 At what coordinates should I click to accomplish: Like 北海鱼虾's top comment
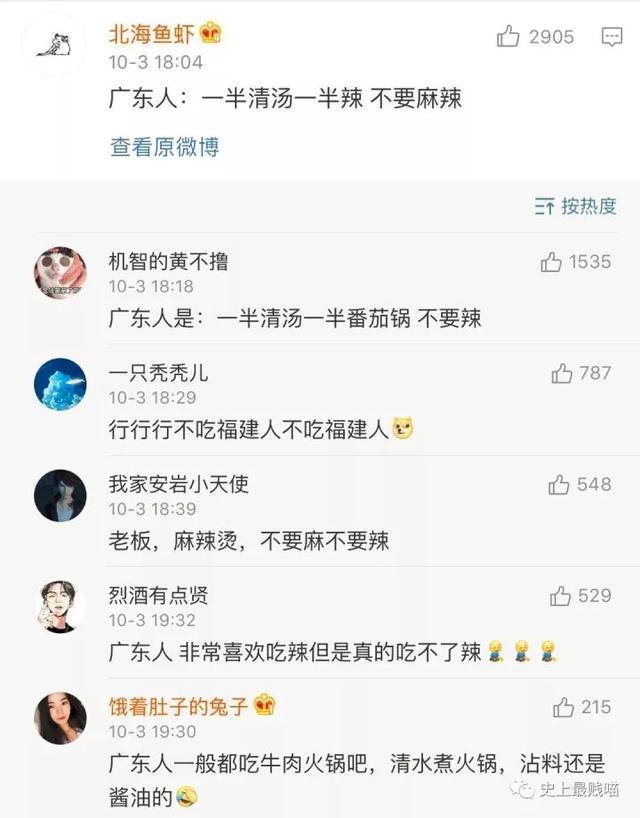point(509,37)
